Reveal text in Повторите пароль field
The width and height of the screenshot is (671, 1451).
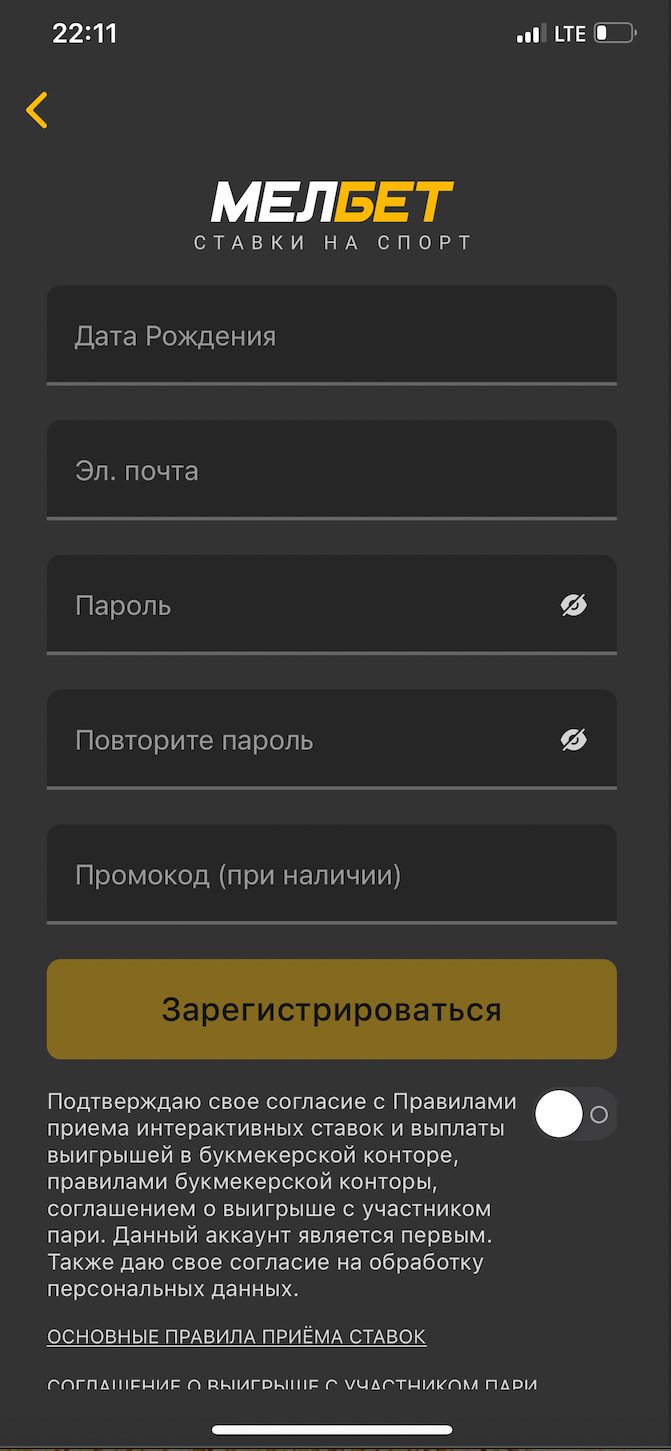click(x=573, y=740)
